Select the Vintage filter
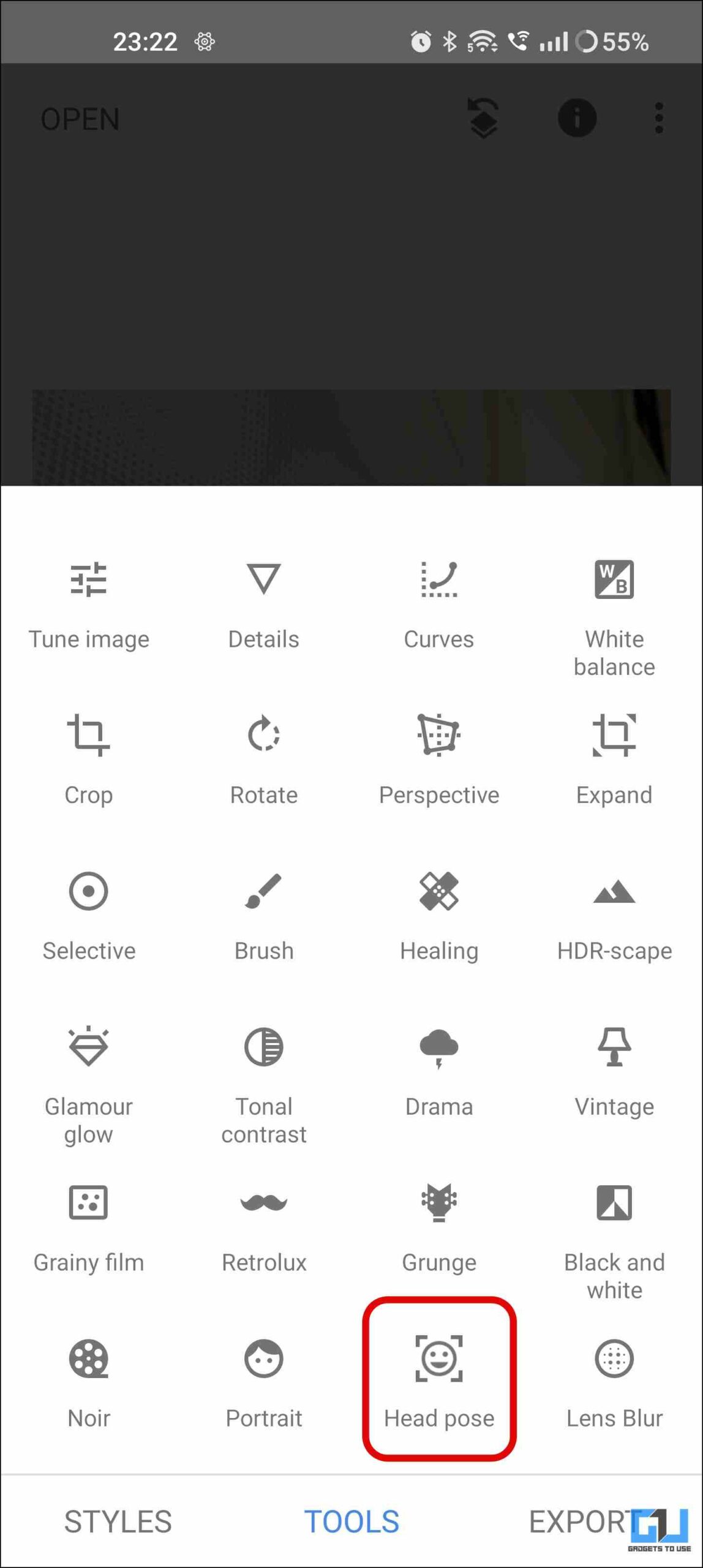Screen dimensions: 703x1568 click(614, 1071)
